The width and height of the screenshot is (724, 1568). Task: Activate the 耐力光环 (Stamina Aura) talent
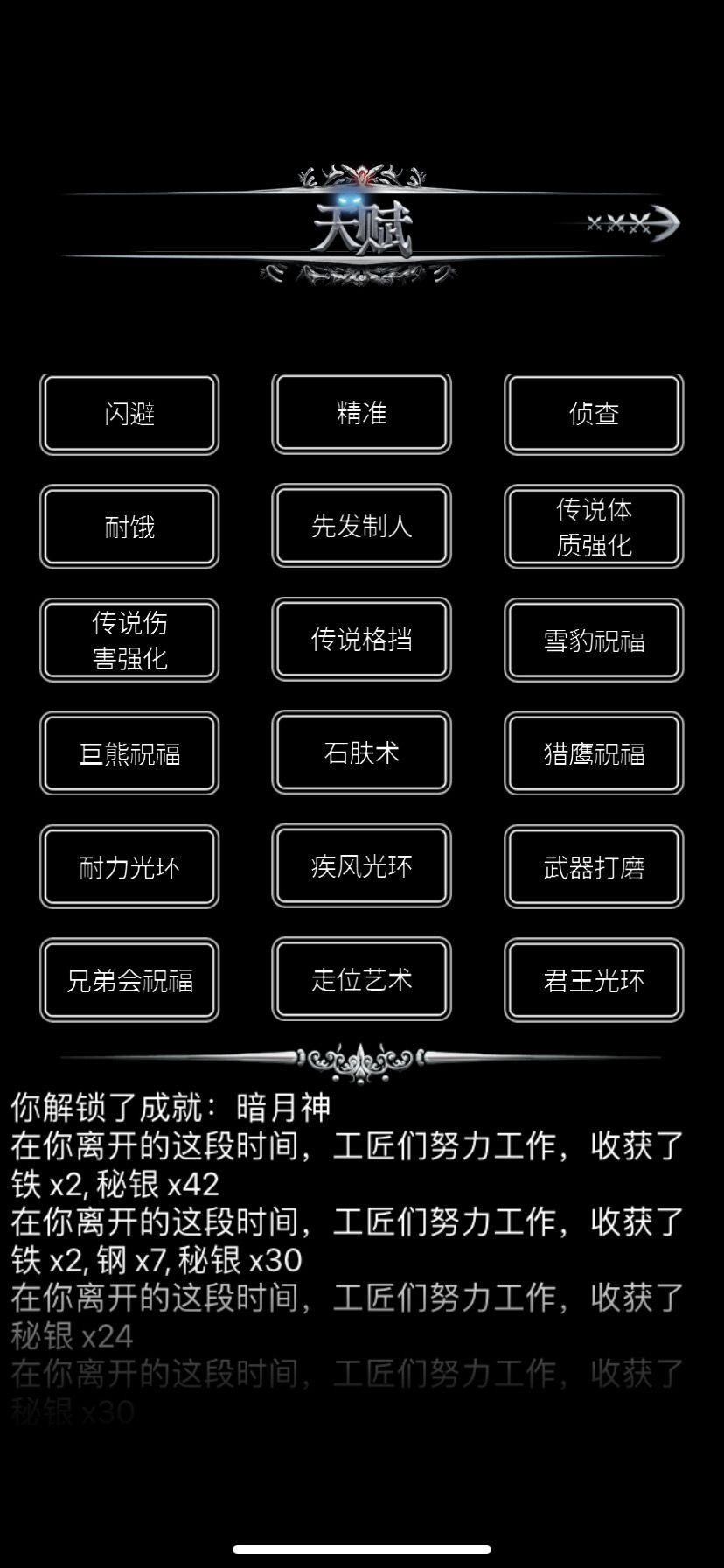click(129, 866)
